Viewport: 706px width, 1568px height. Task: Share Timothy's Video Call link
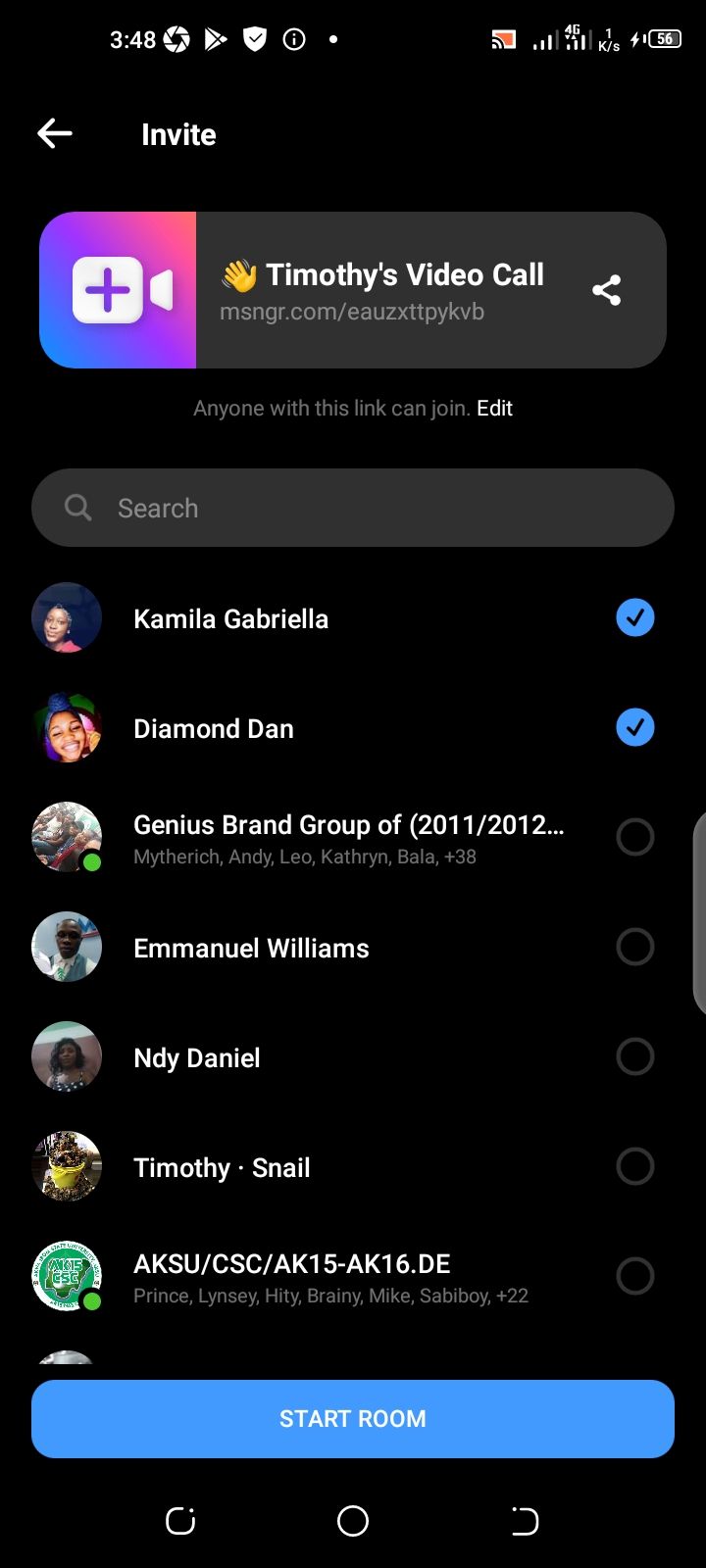click(x=606, y=290)
